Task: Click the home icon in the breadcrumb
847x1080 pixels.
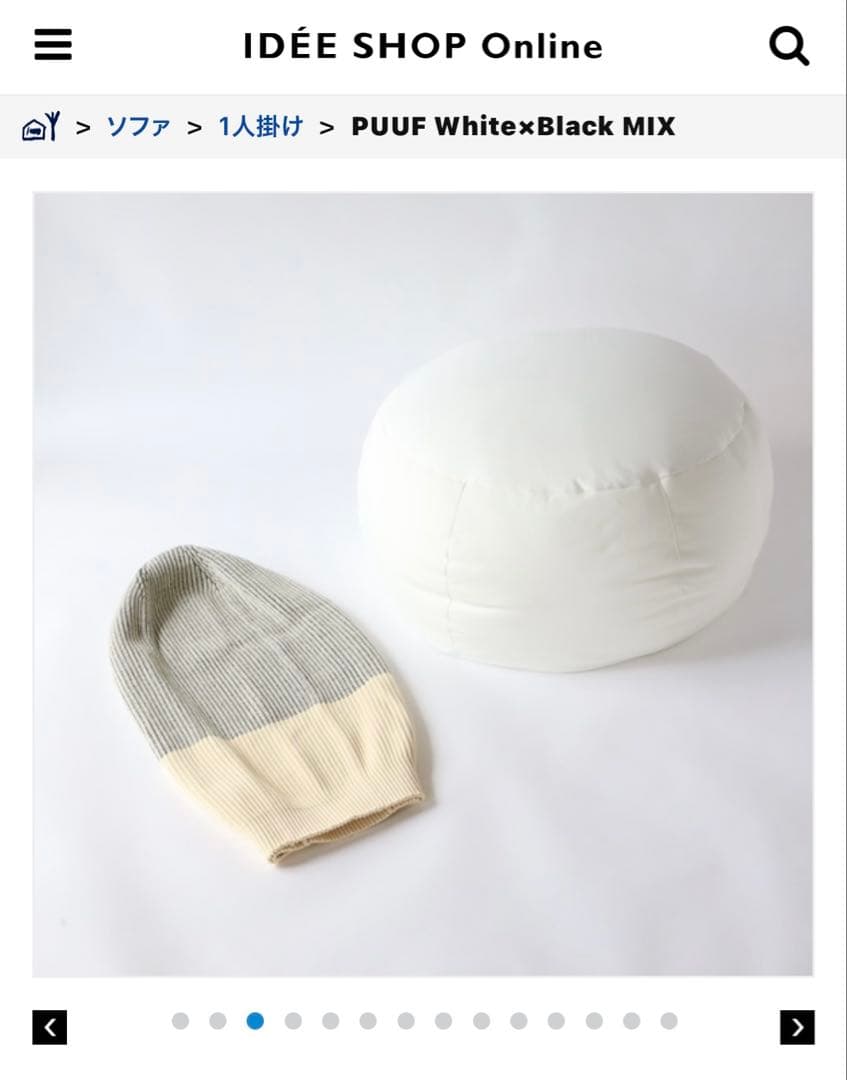Action: 40,127
